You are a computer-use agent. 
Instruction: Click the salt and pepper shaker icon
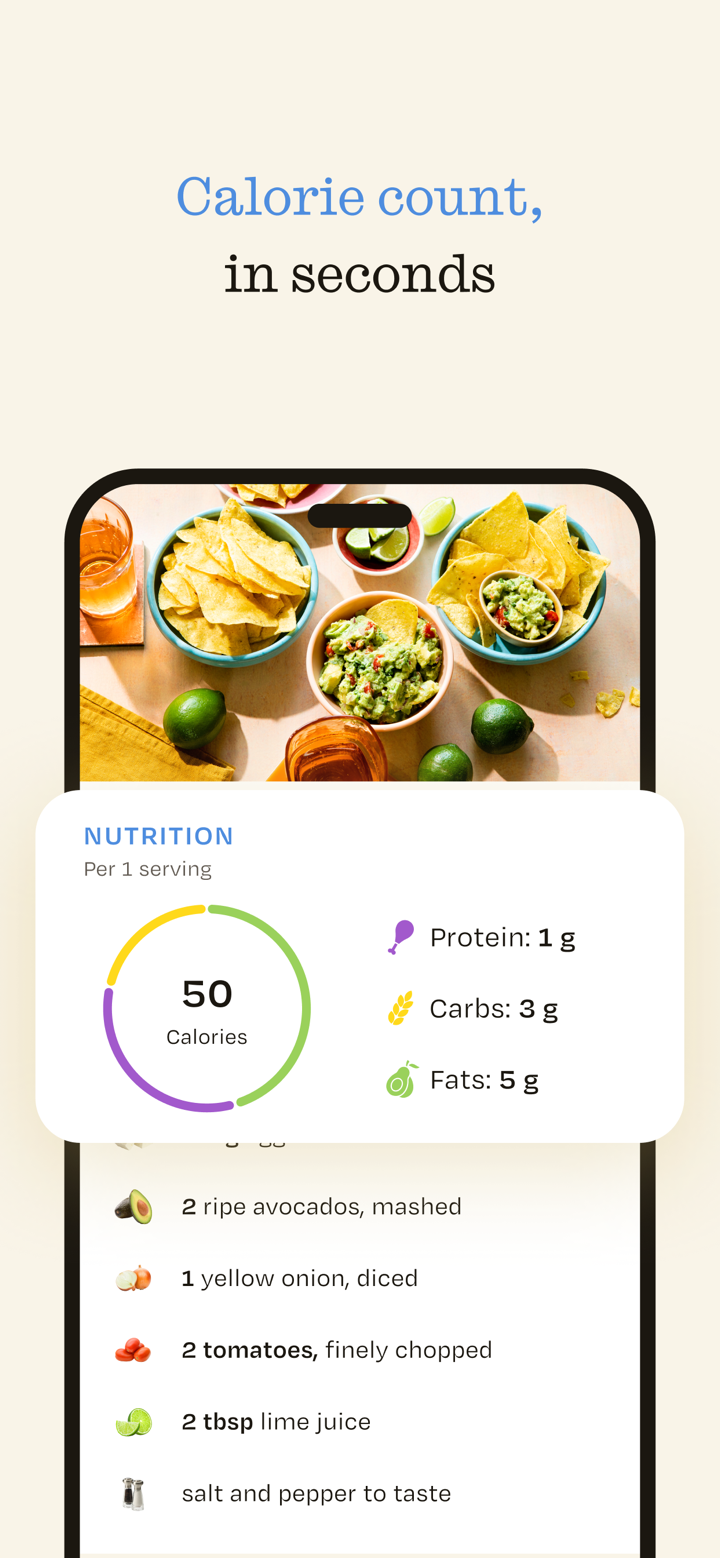tap(134, 1492)
